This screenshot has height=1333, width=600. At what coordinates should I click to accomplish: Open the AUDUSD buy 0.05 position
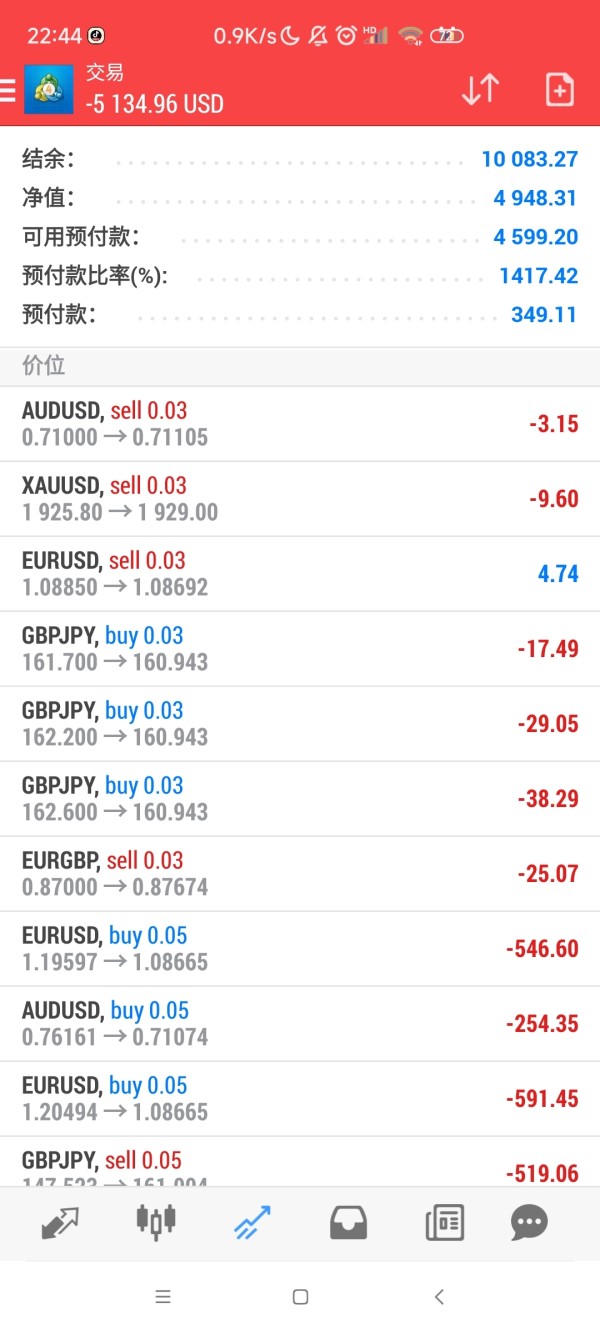click(x=300, y=1024)
